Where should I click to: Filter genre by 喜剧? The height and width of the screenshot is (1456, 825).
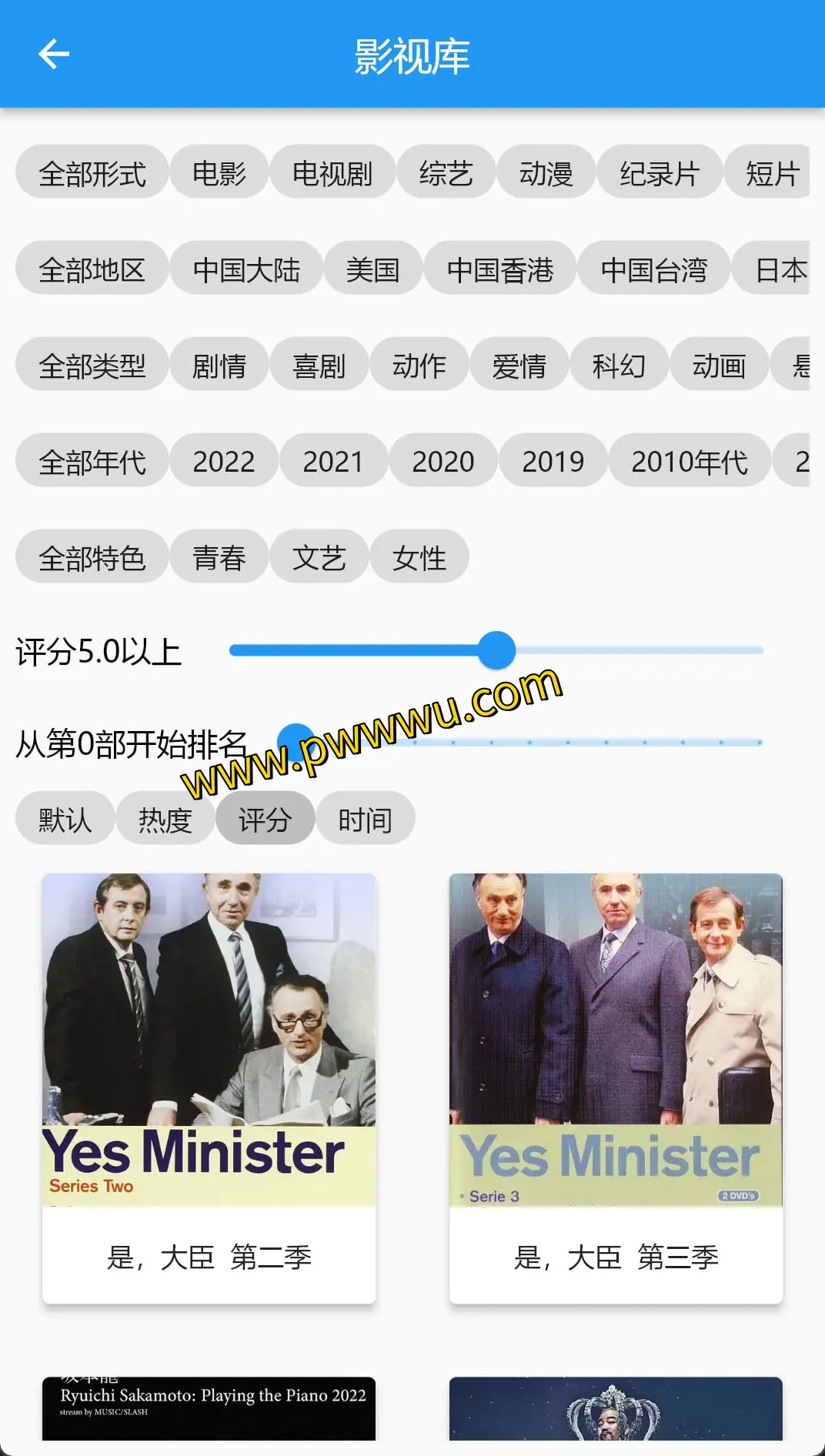pos(319,366)
